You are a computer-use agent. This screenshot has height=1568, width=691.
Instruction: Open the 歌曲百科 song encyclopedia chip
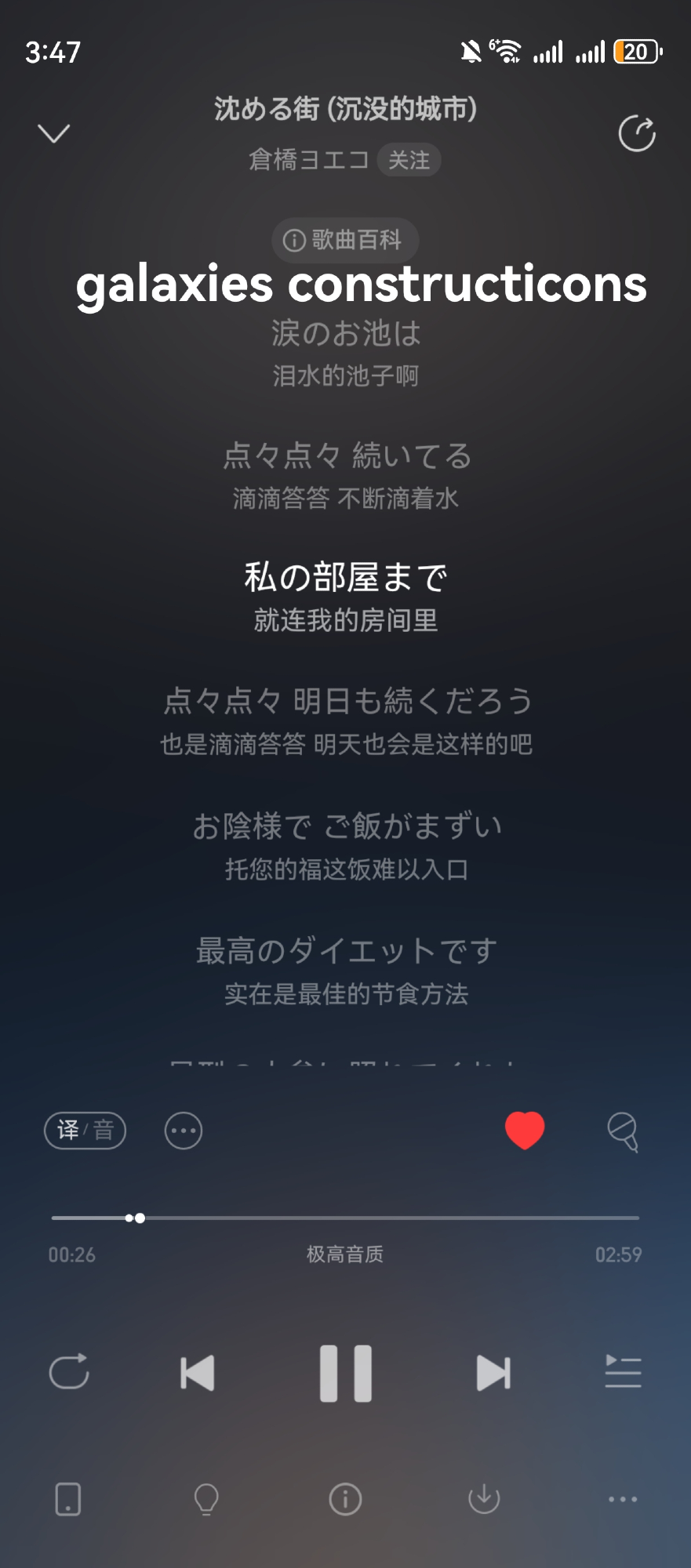[x=344, y=240]
